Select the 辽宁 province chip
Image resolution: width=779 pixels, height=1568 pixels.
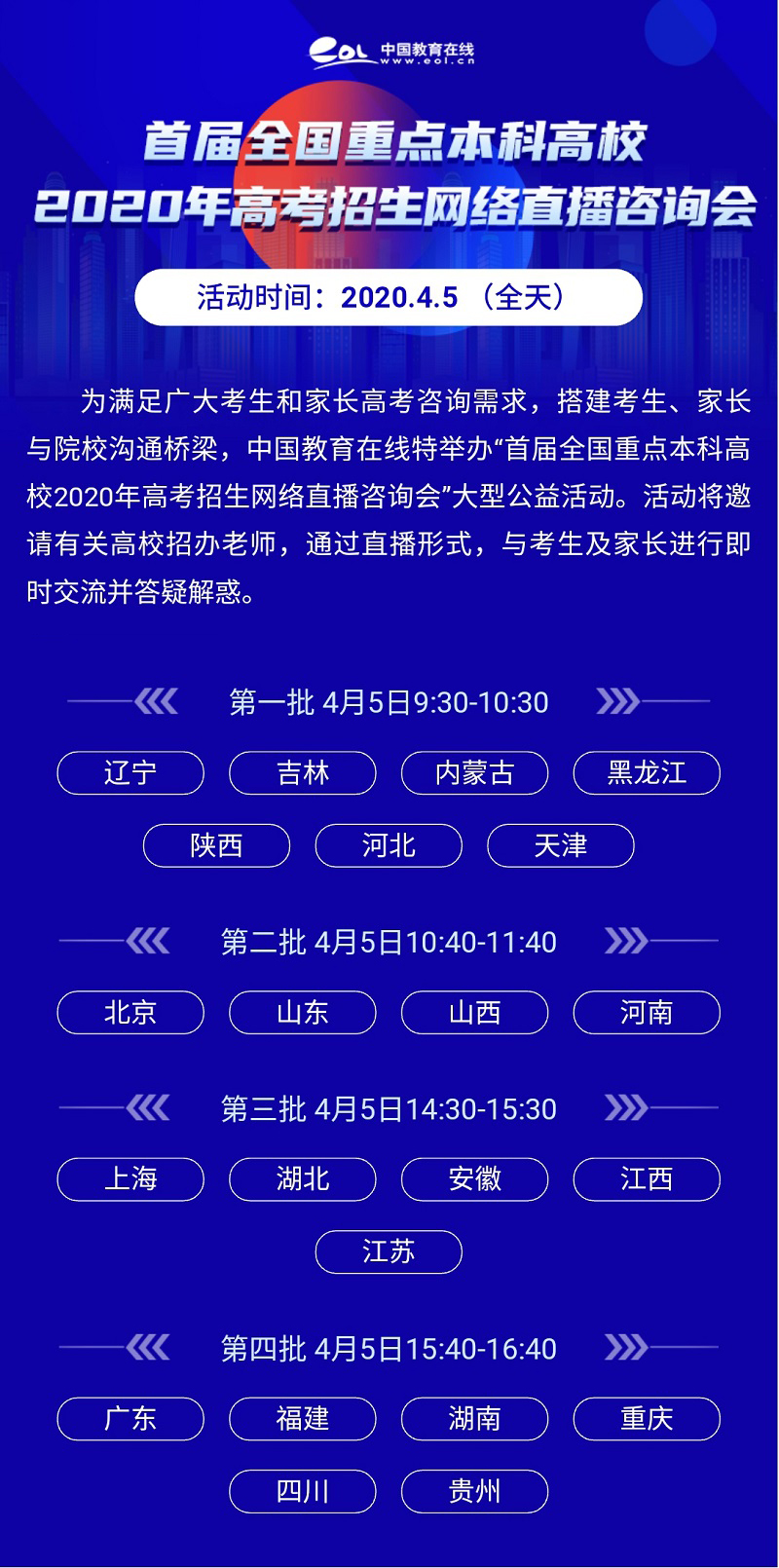pos(130,773)
